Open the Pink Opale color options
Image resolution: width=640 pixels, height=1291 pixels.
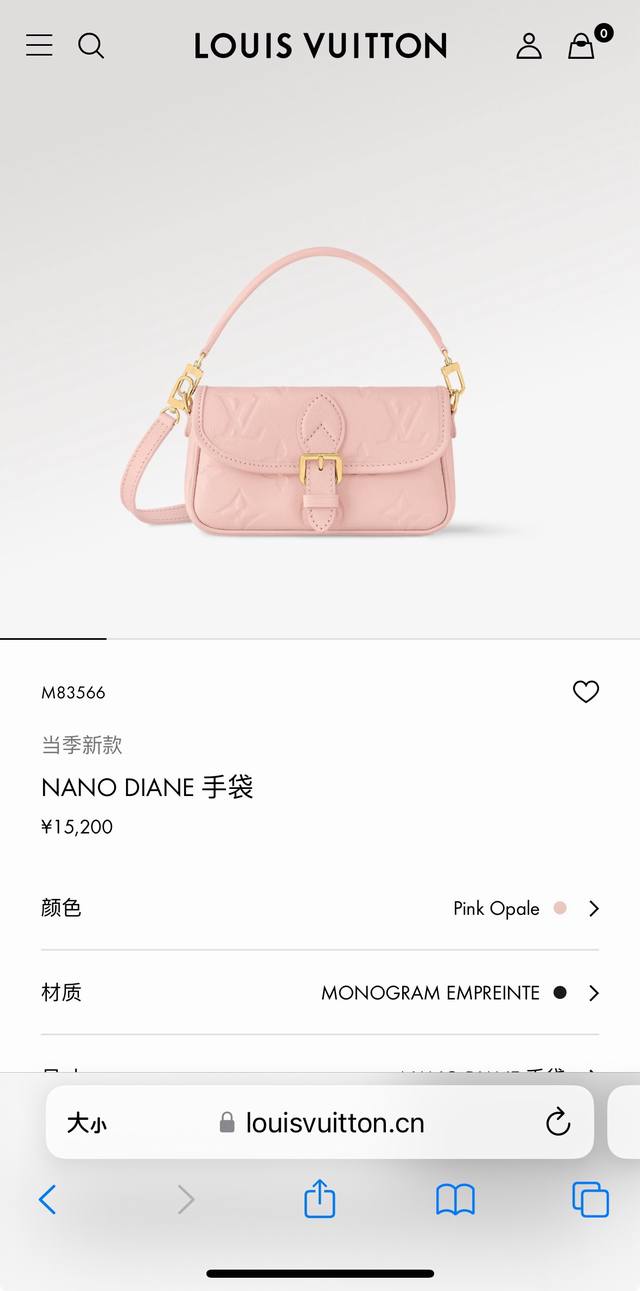(525, 908)
